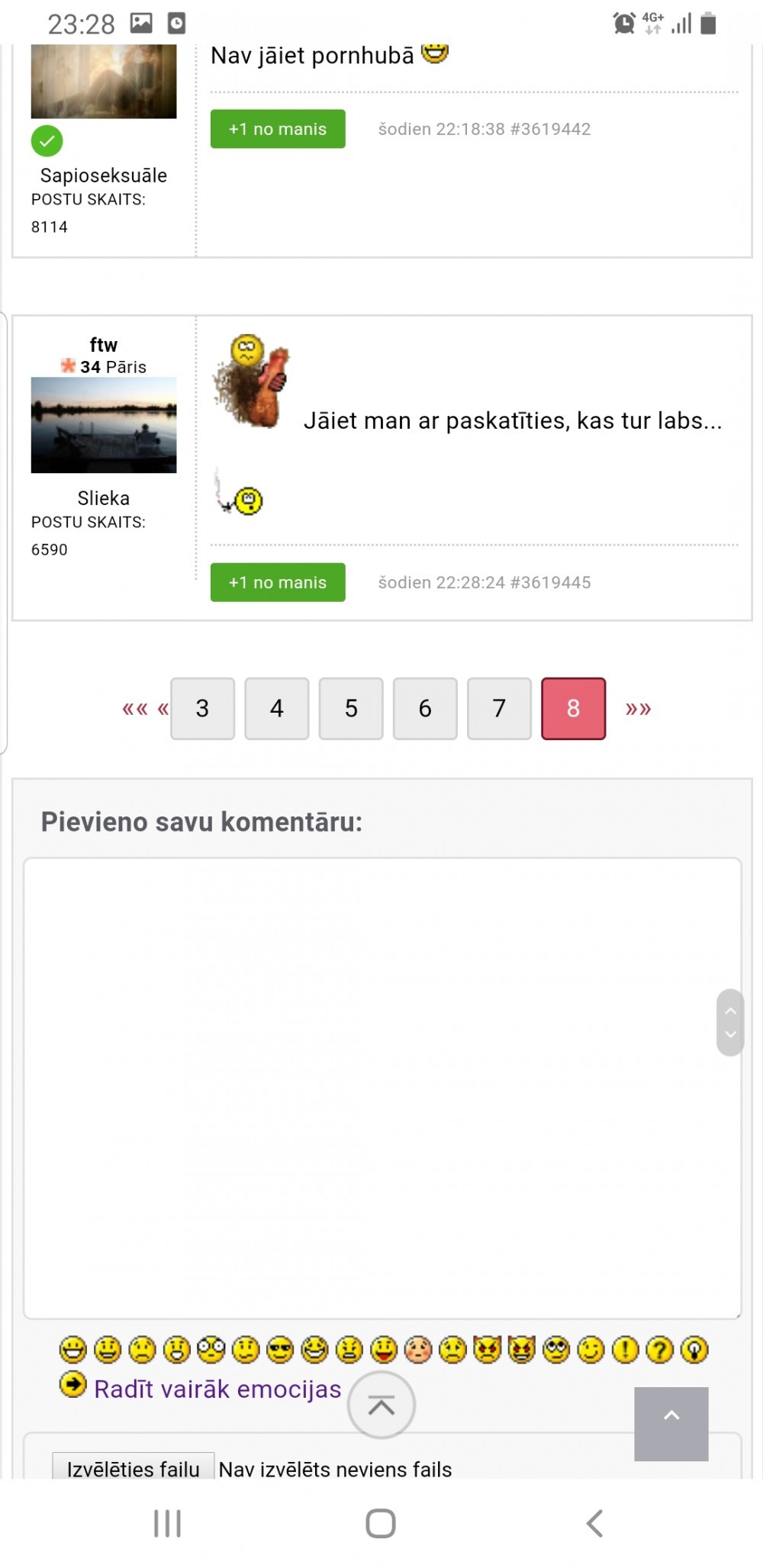Show more emoticons via Radīt vairāk emocijas
Viewport: 763px width, 1568px height.
(217, 1389)
